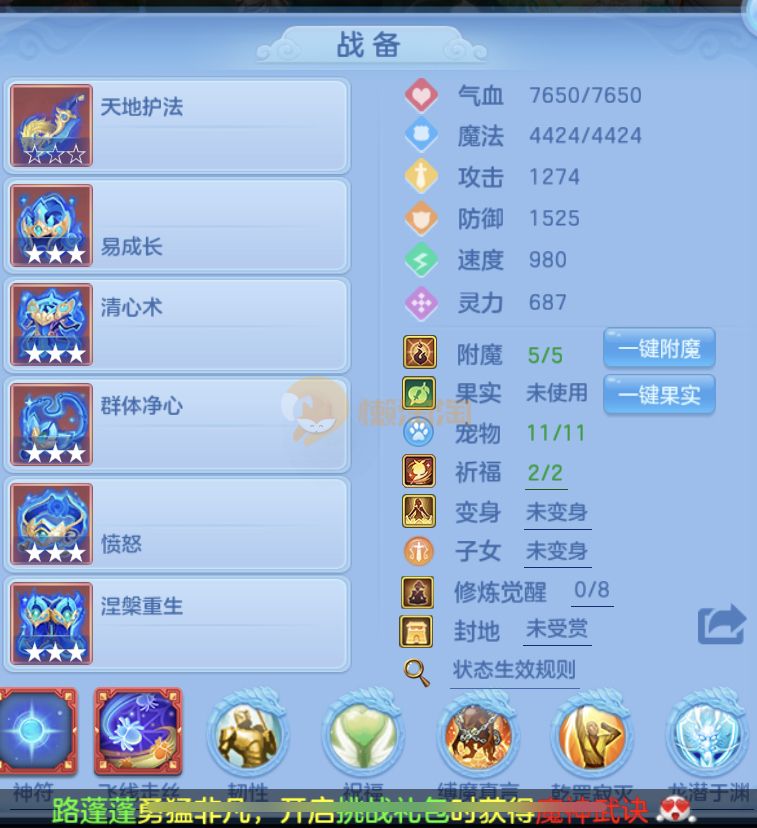Open the 清心术 skill row
Image resolution: width=757 pixels, height=828 pixels.
click(178, 326)
